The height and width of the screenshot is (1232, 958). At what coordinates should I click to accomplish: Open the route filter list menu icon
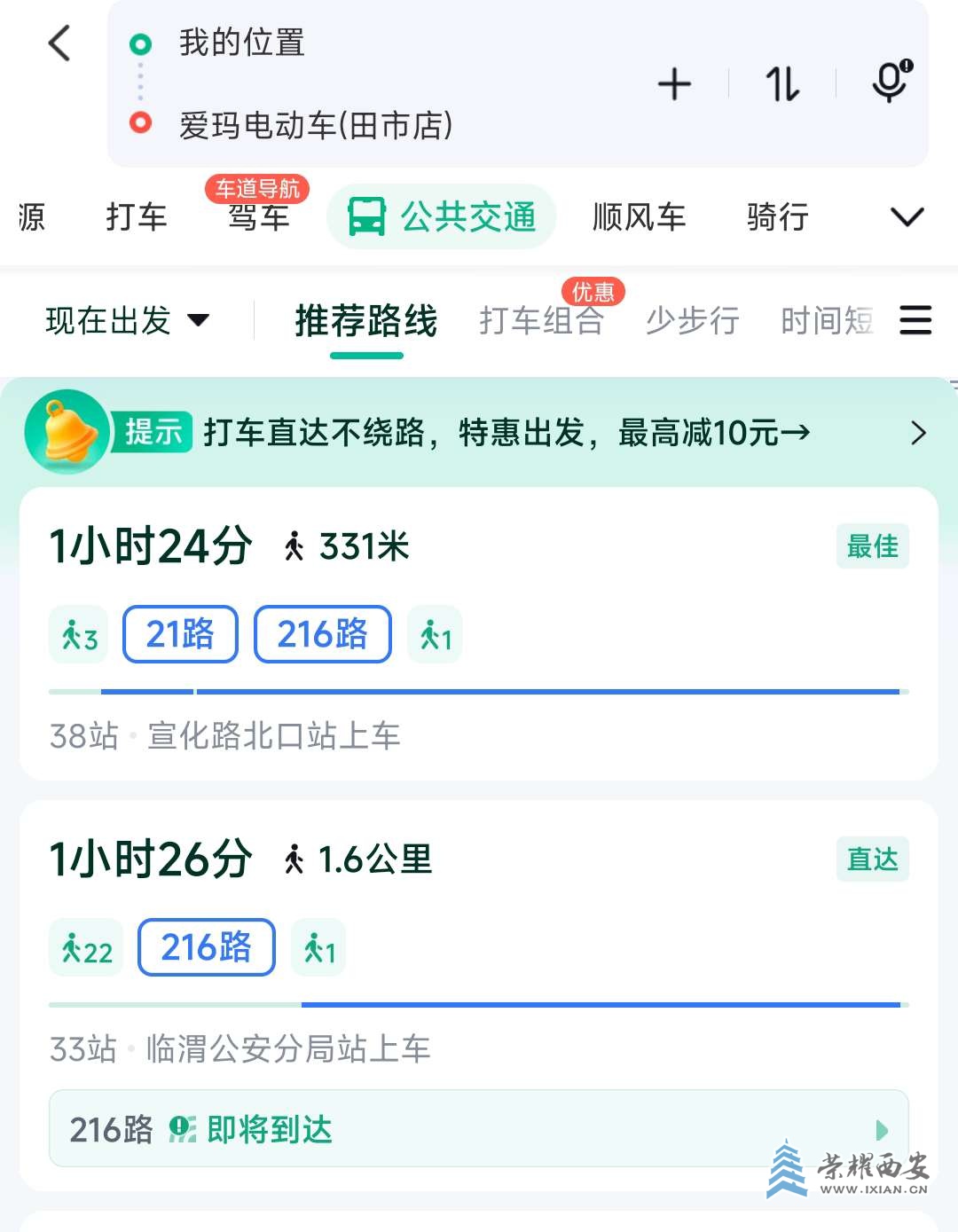[915, 320]
